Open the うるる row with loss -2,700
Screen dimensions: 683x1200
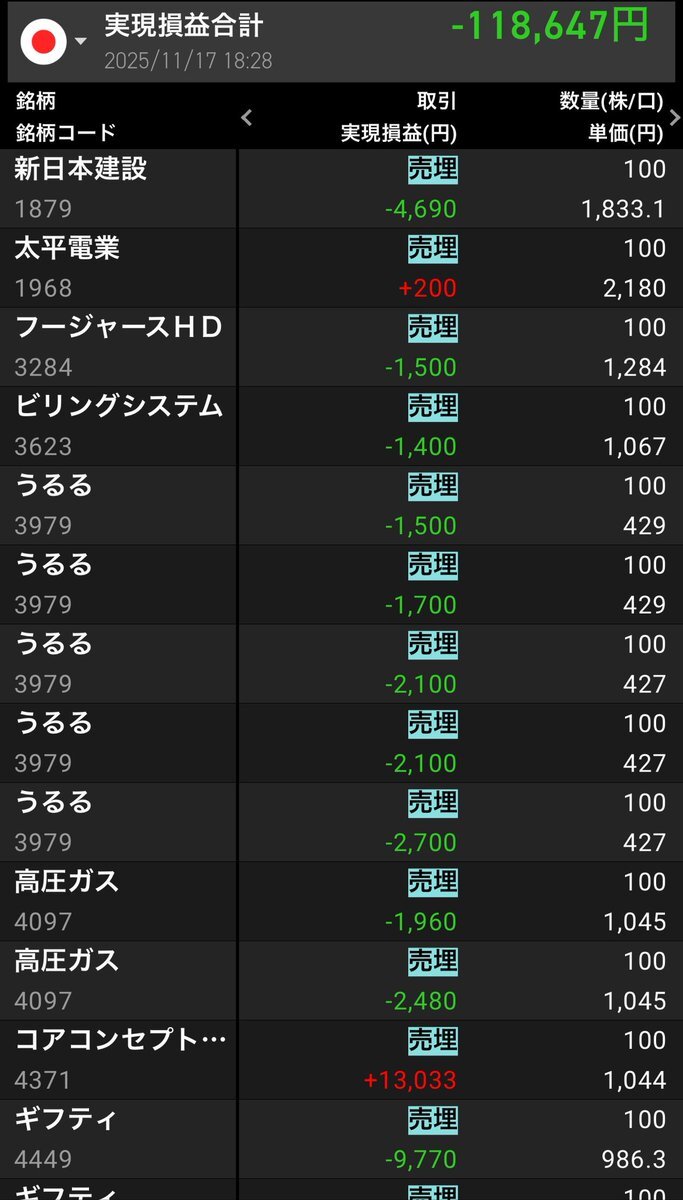pyautogui.click(x=341, y=822)
